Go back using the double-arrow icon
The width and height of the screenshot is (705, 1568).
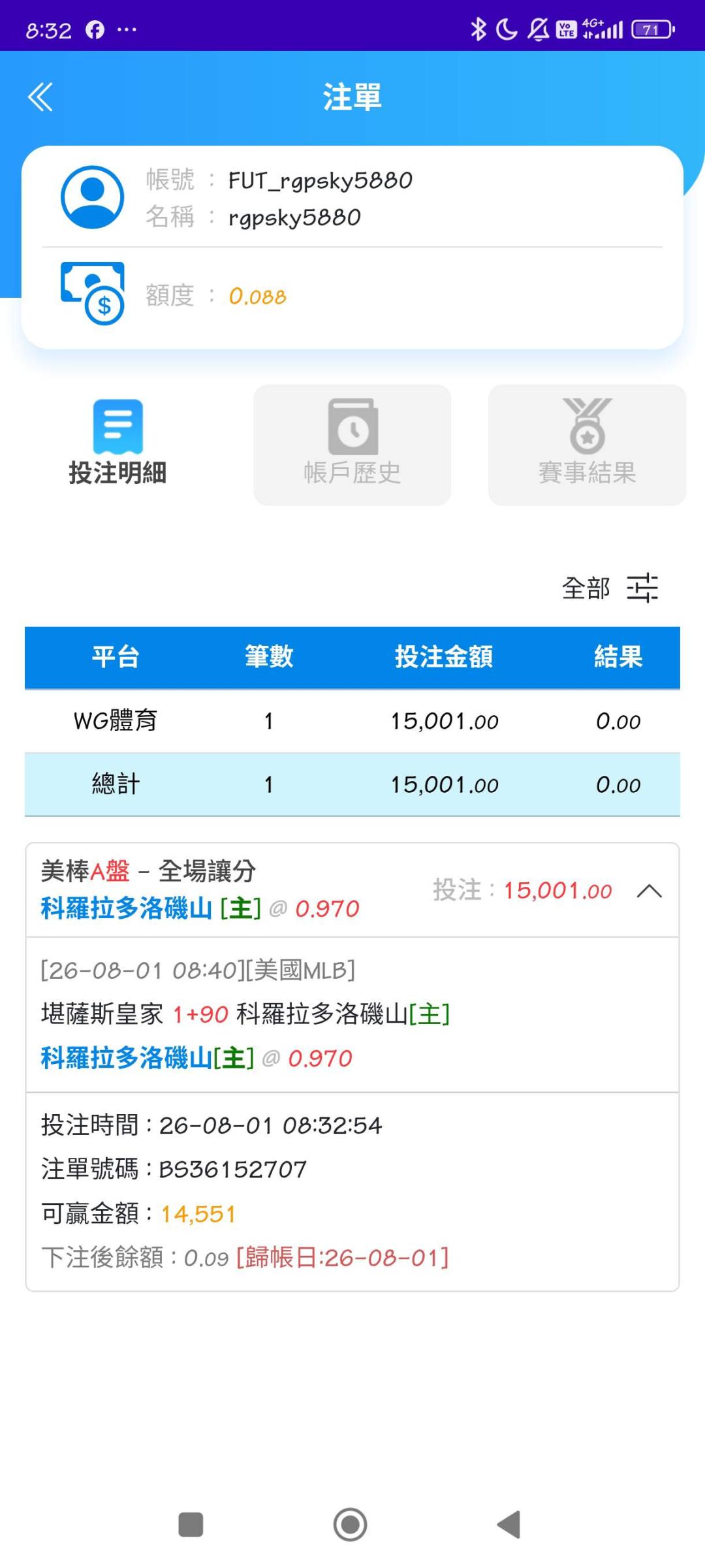(40, 97)
